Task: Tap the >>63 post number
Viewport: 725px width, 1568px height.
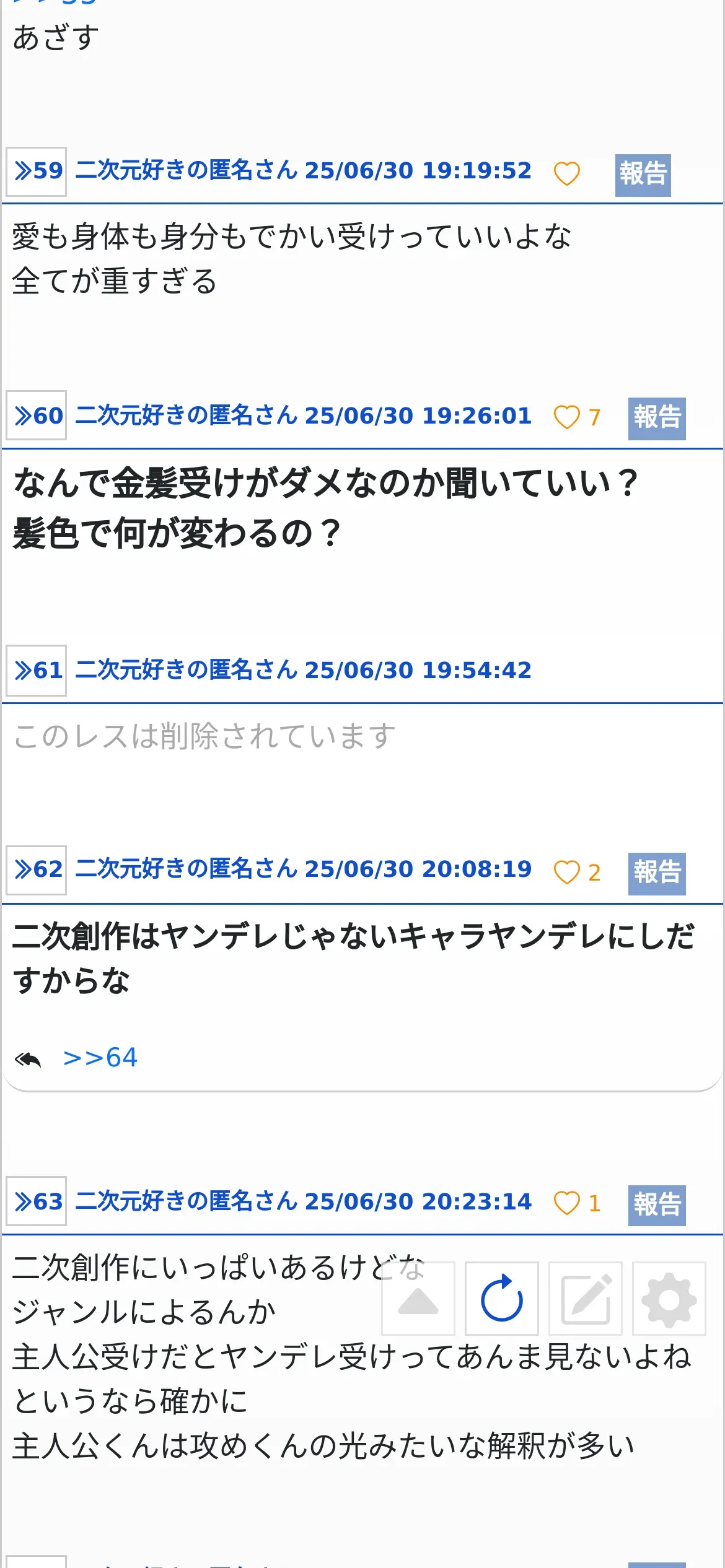Action: click(x=37, y=1201)
